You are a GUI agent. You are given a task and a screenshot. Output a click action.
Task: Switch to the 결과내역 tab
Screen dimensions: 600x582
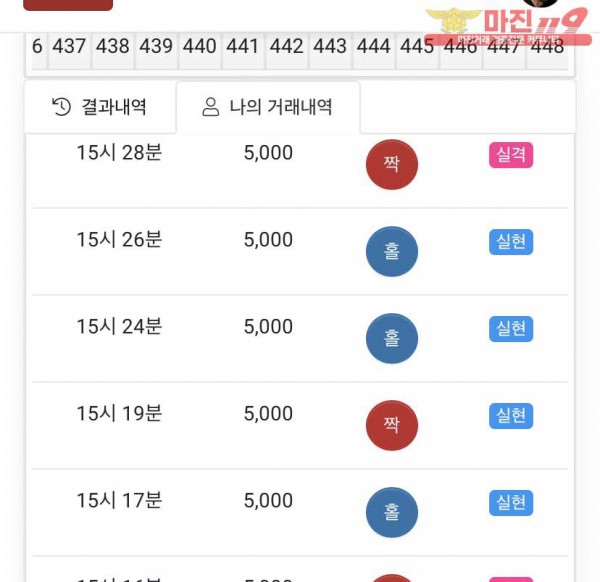click(100, 107)
